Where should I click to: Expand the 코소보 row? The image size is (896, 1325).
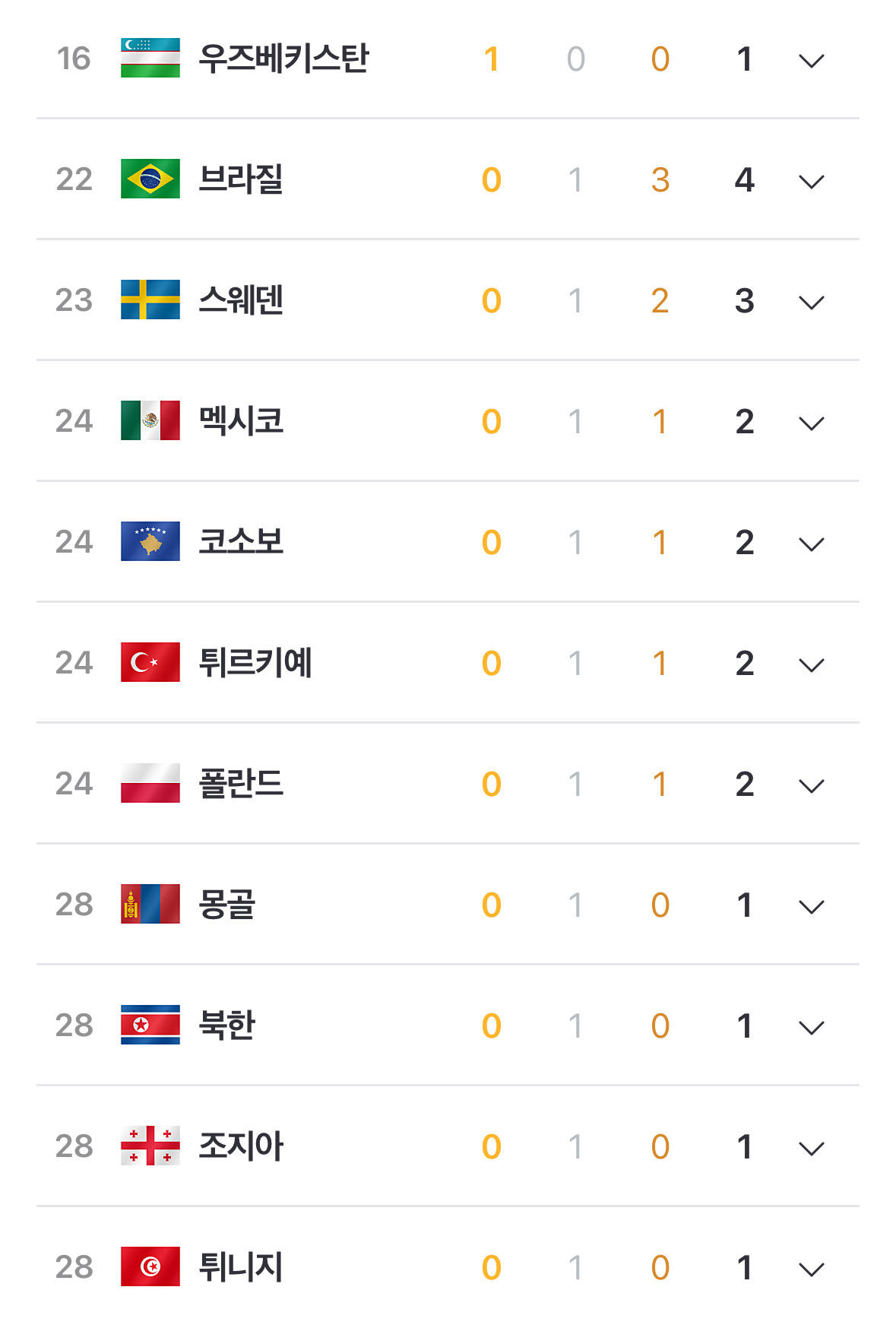[811, 544]
